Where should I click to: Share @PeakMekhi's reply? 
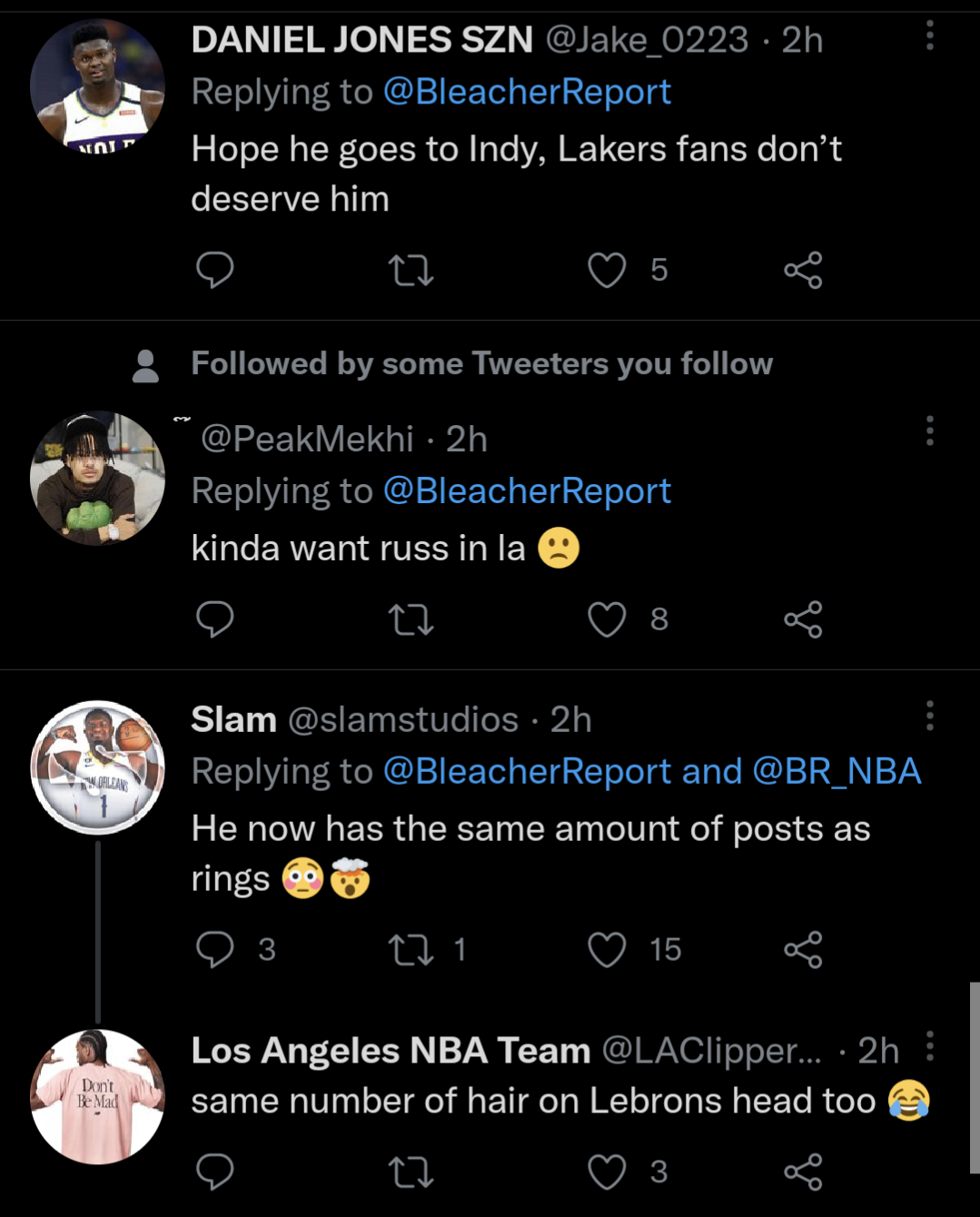[x=803, y=620]
